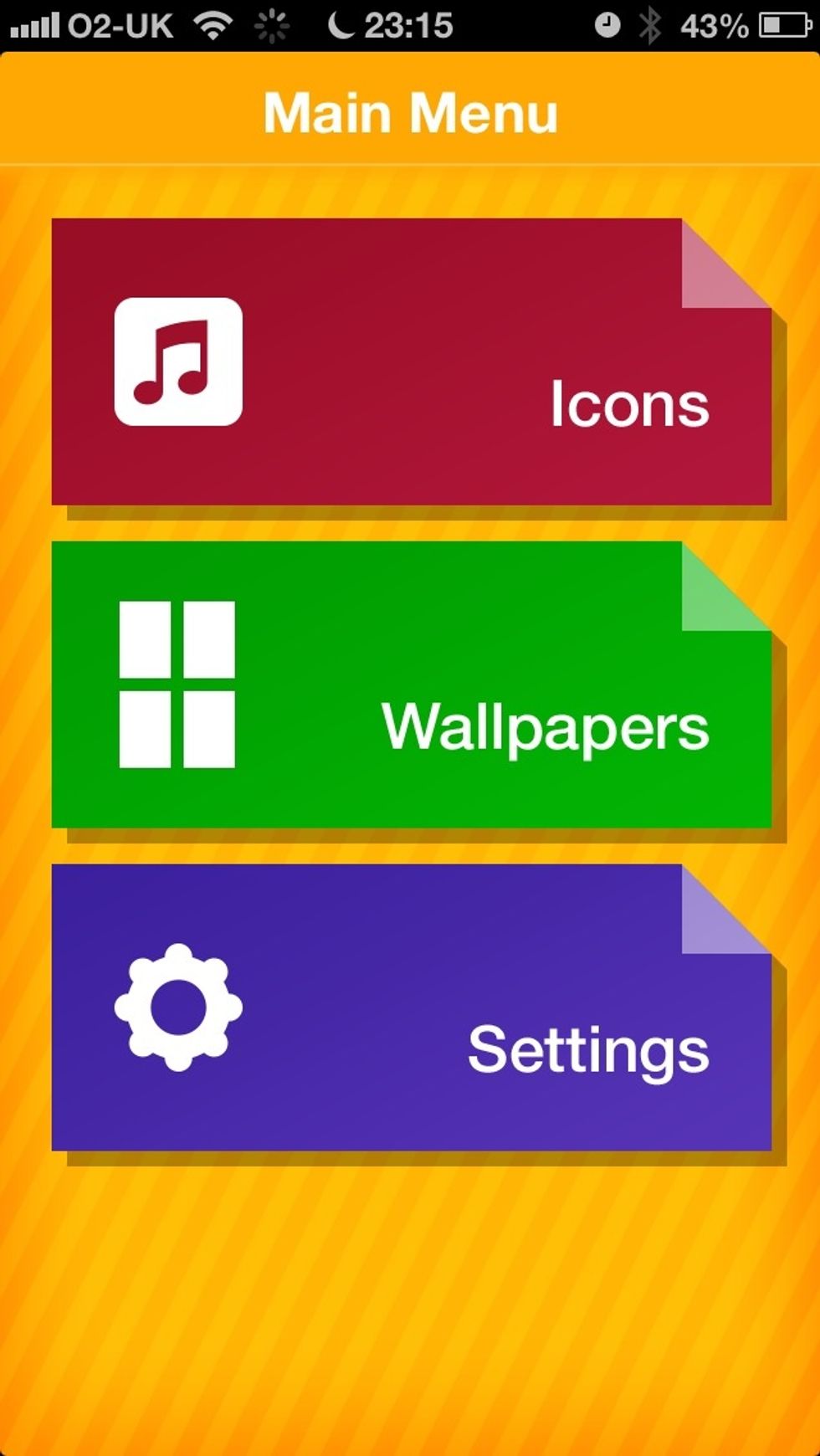This screenshot has width=820, height=1456.
Task: Tap the Main Menu title bar
Action: [410, 110]
